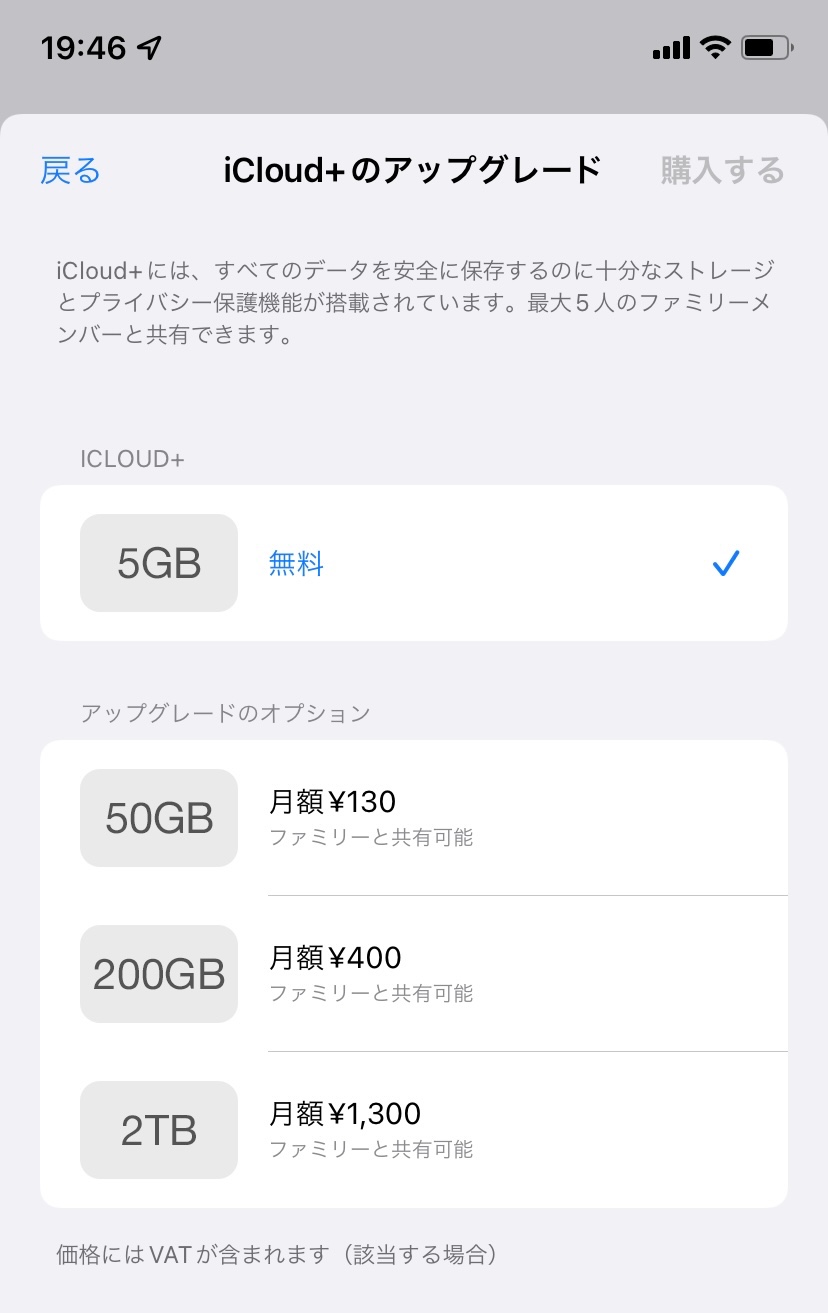Go back with the 戻る button

pos(70,171)
